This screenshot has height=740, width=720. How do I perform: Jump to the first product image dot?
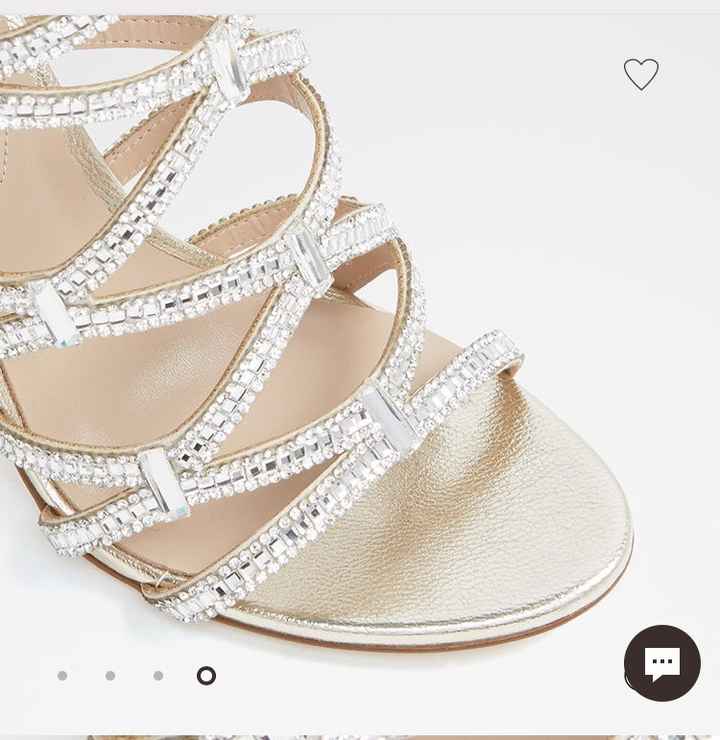coord(62,676)
